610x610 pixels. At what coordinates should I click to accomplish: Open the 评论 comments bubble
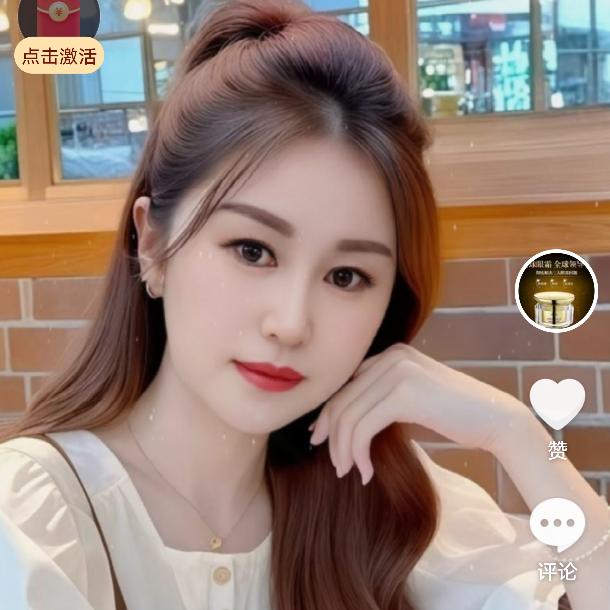557,524
